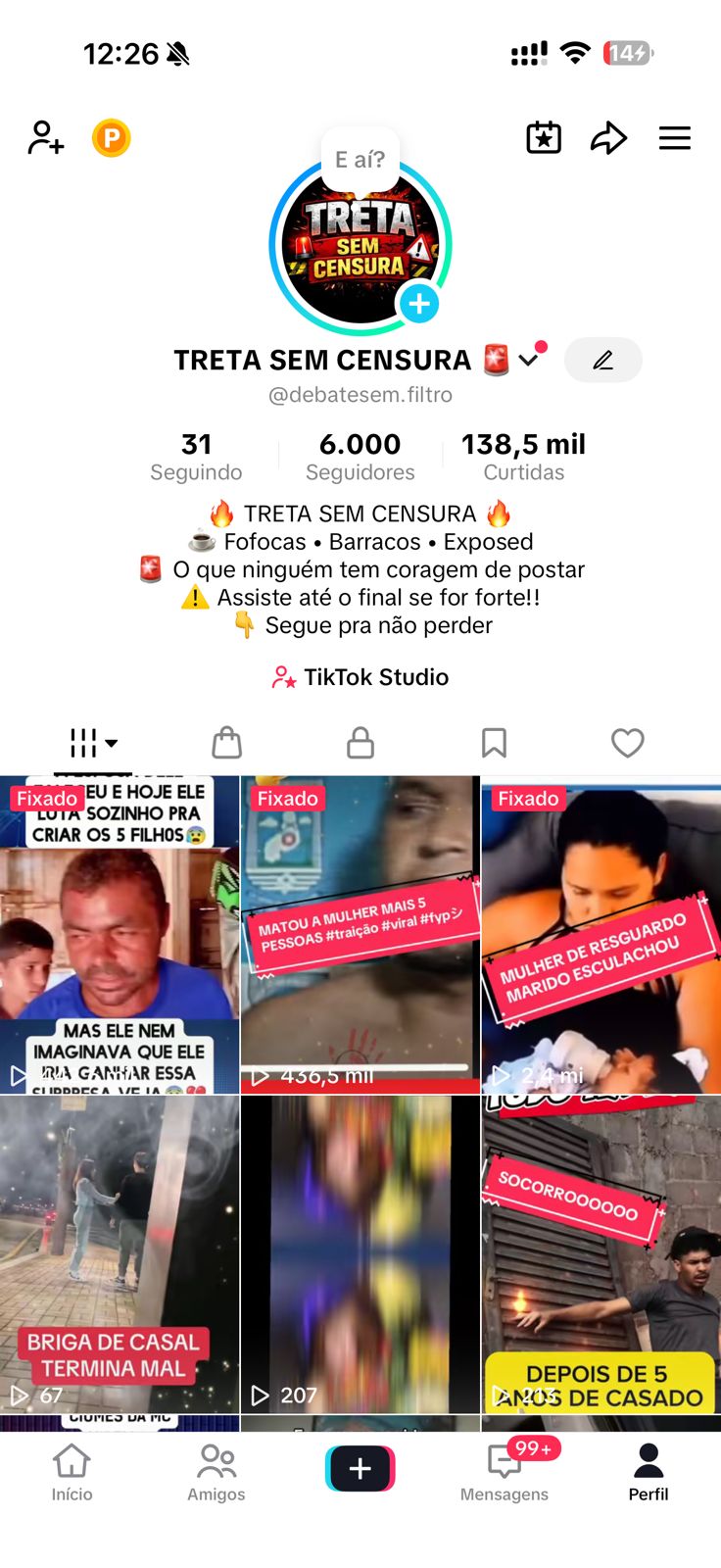The width and height of the screenshot is (721, 1568).
Task: View the 6.000 Seguidores list
Action: 360,457
